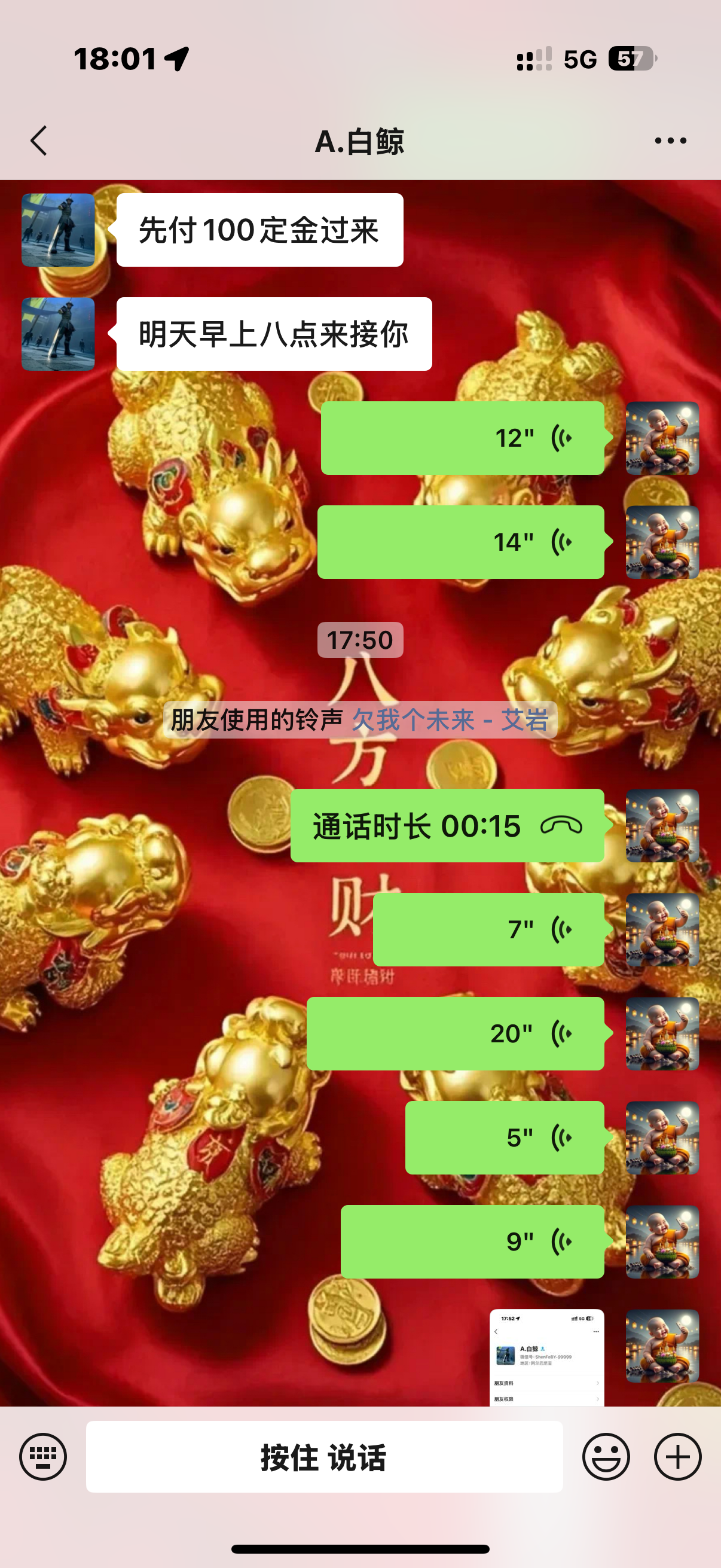Tap the 按住 说话 hold-to-talk button

(x=324, y=1457)
